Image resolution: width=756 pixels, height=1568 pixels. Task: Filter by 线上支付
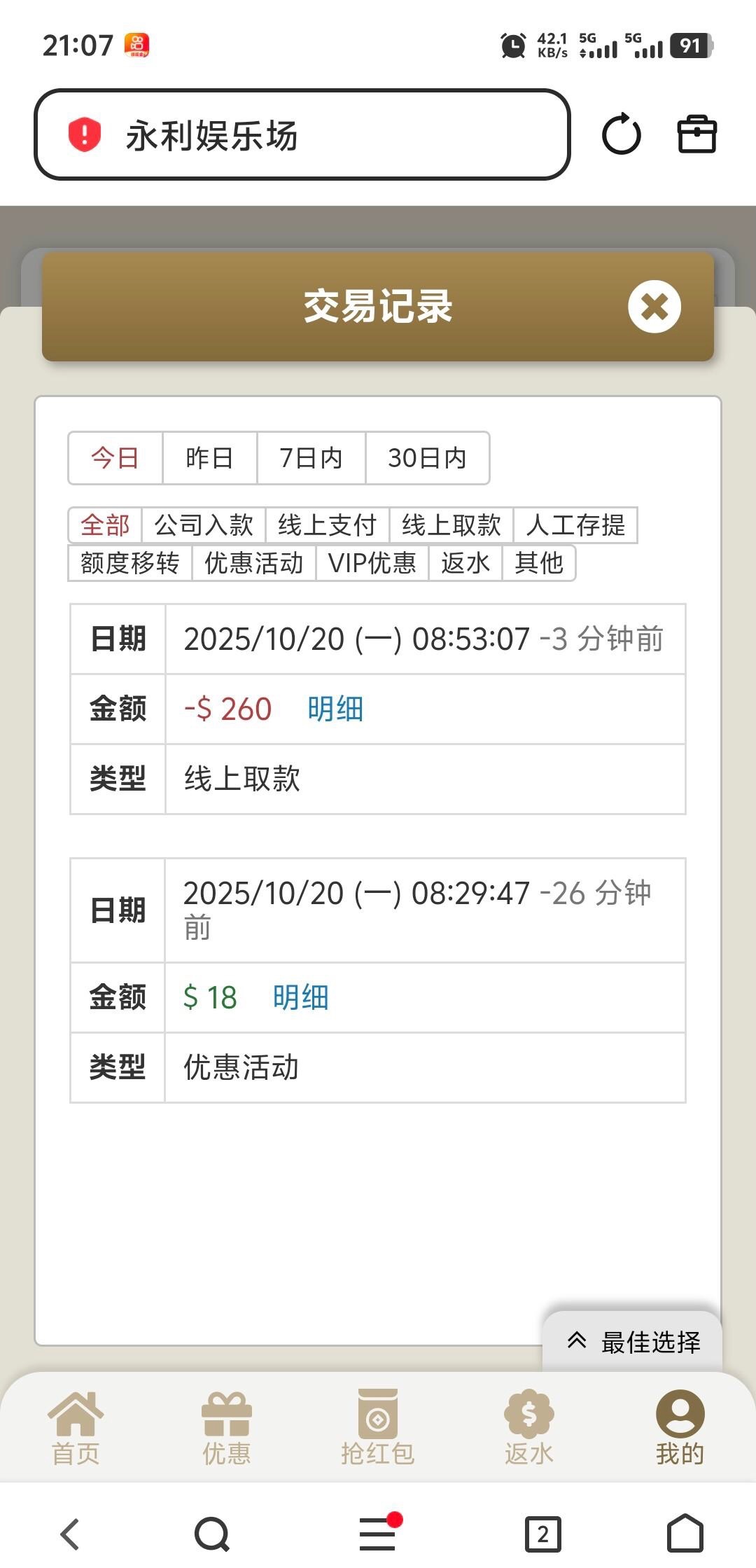327,525
